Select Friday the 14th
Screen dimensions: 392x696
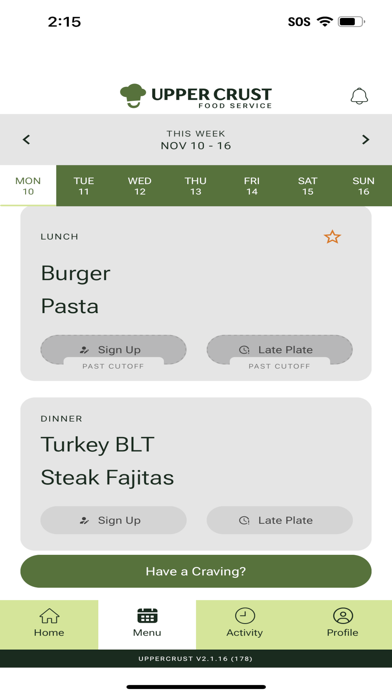252,186
